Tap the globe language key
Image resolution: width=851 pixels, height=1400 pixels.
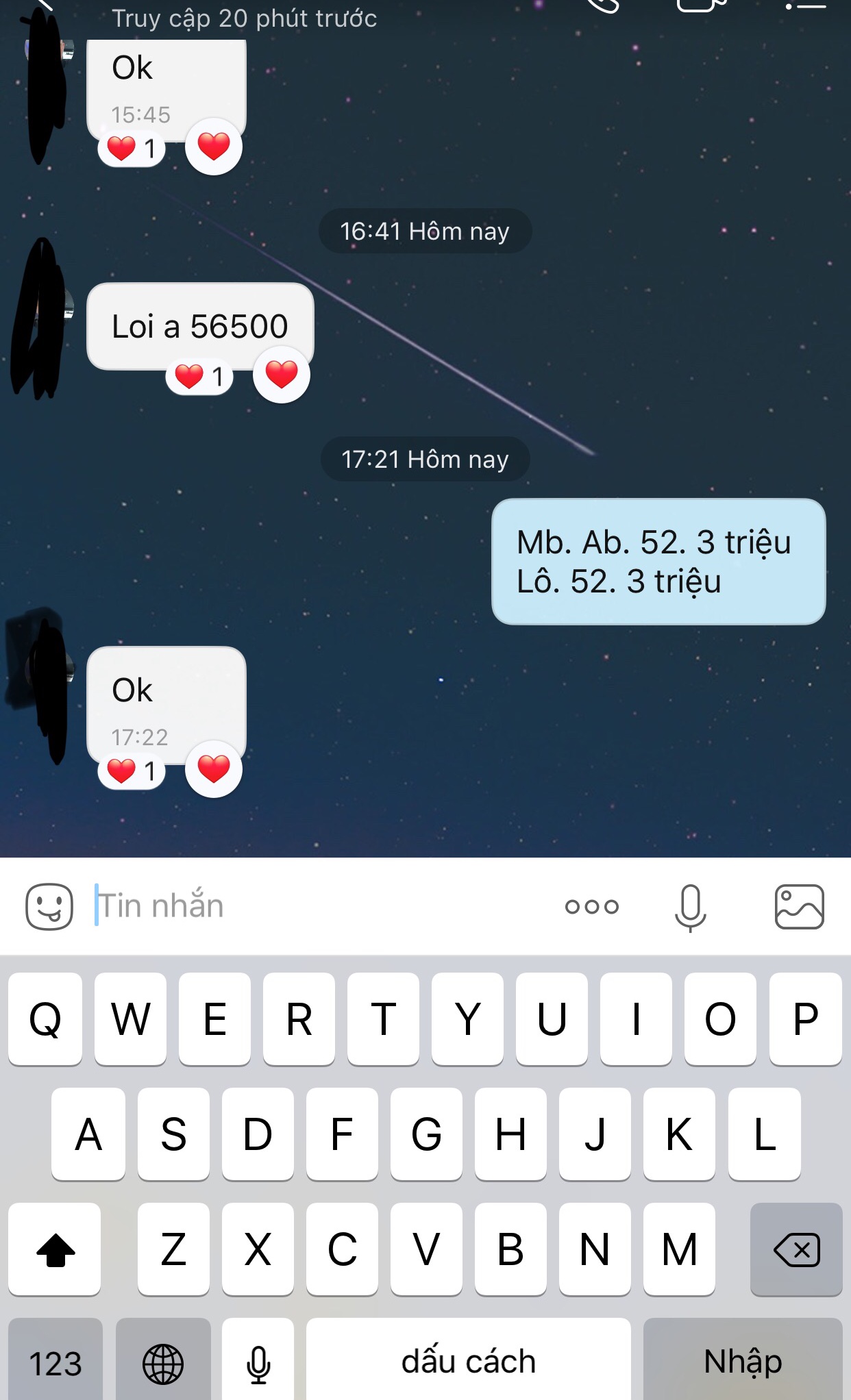pyautogui.click(x=163, y=1362)
